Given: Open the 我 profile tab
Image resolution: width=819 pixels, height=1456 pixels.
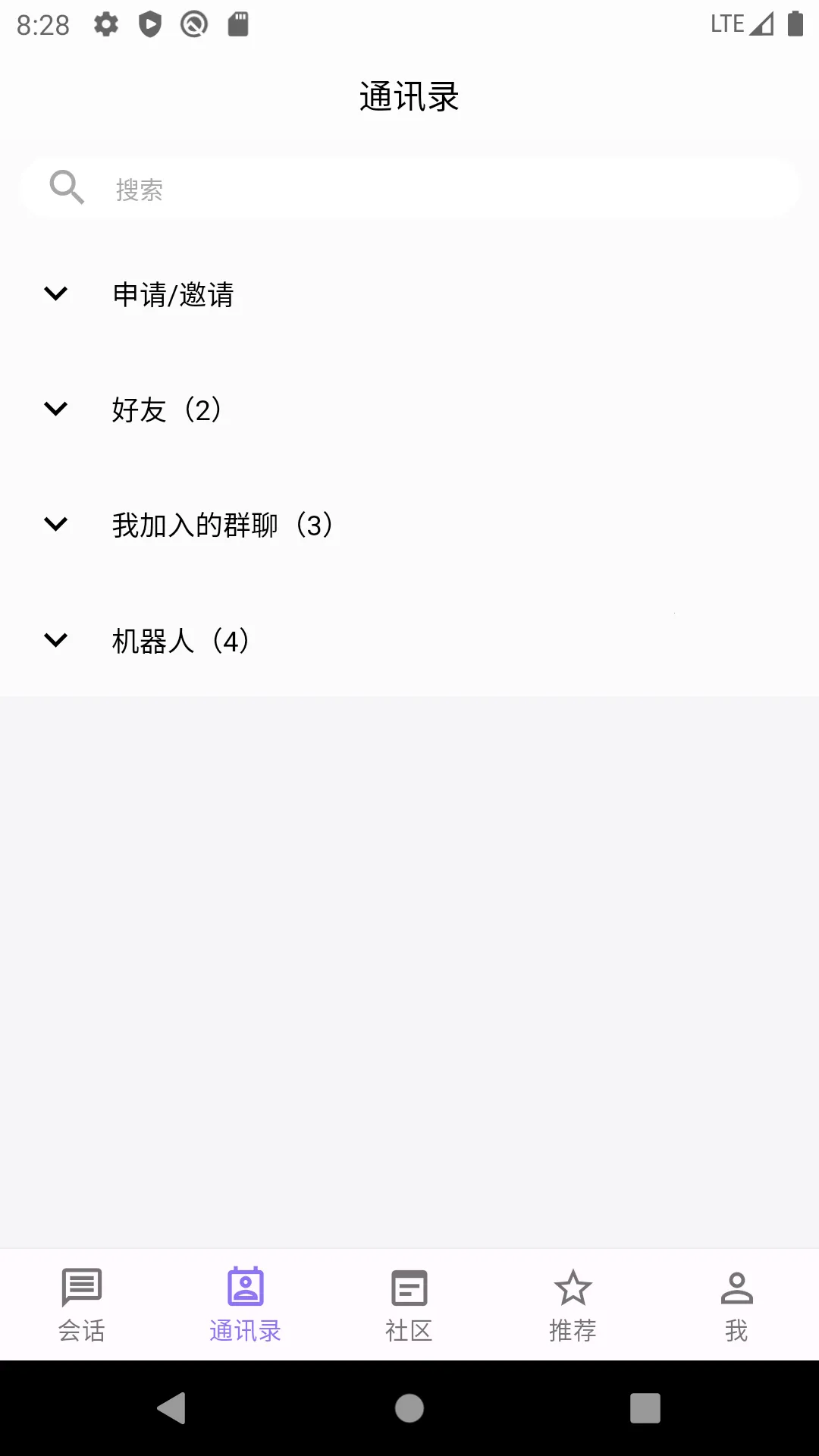Looking at the screenshot, I should tap(736, 1305).
